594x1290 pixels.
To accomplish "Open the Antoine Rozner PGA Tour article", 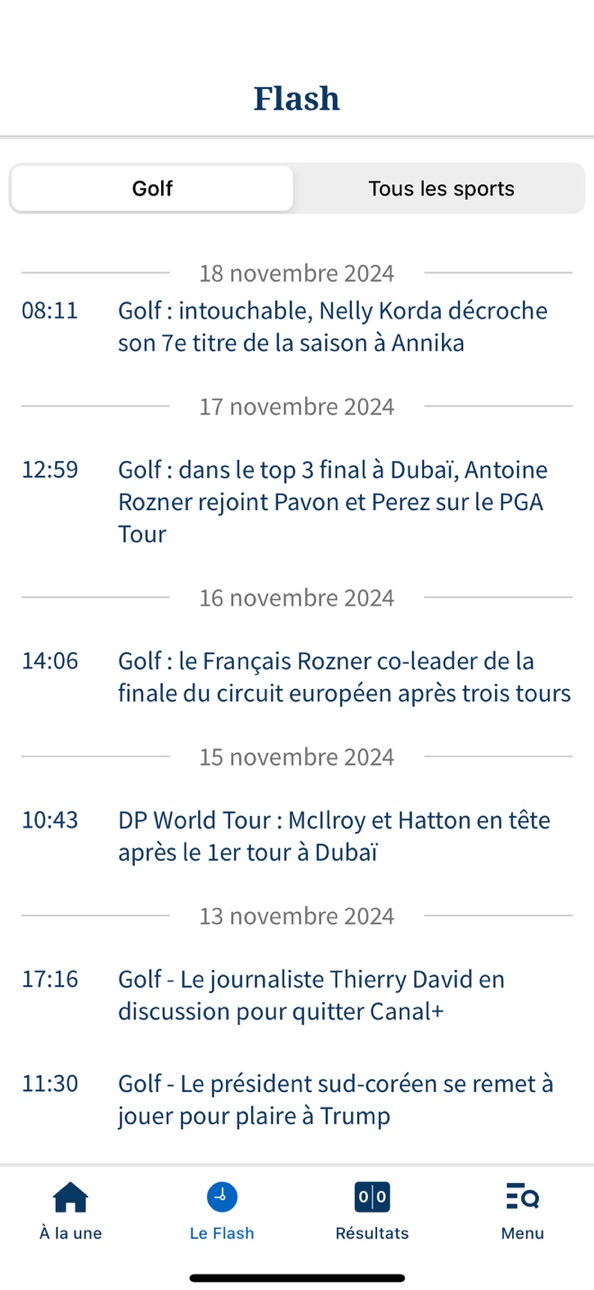I will pos(297,502).
